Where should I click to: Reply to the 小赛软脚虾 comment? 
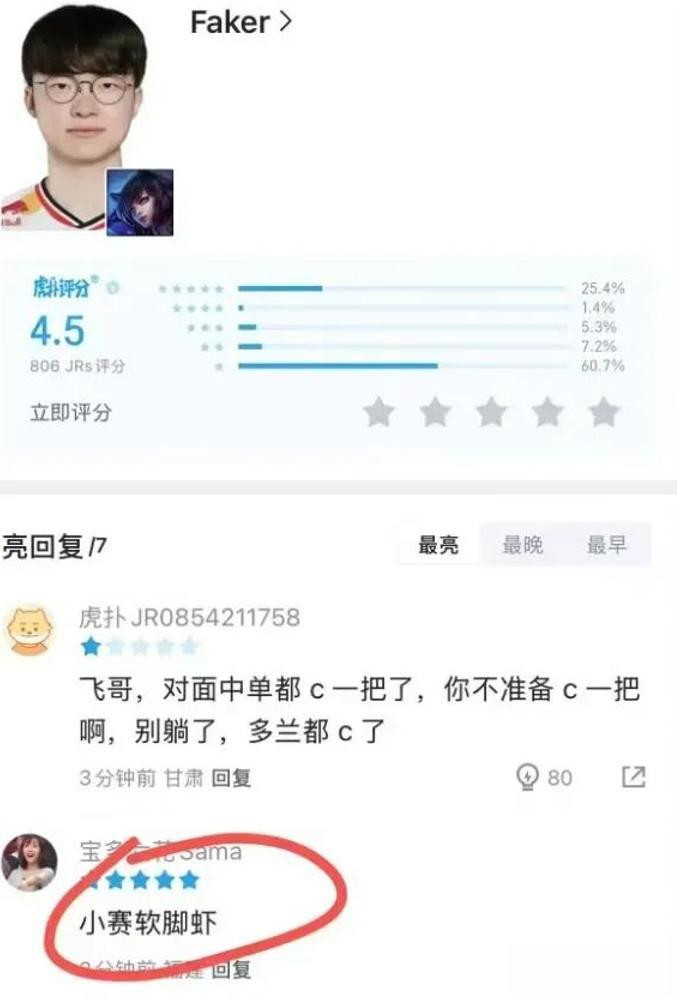tap(231, 970)
